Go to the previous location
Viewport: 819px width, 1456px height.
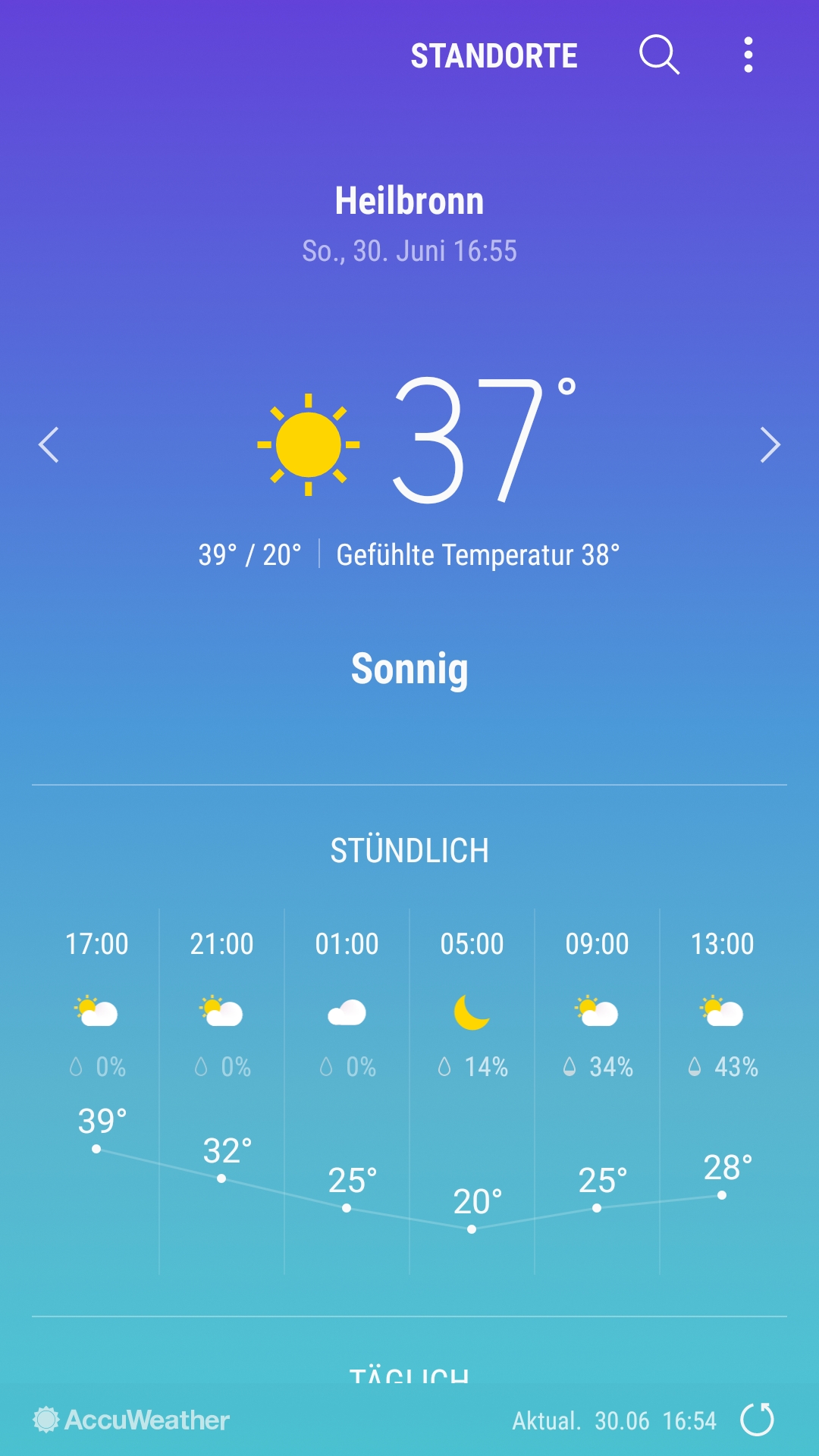[x=49, y=444]
